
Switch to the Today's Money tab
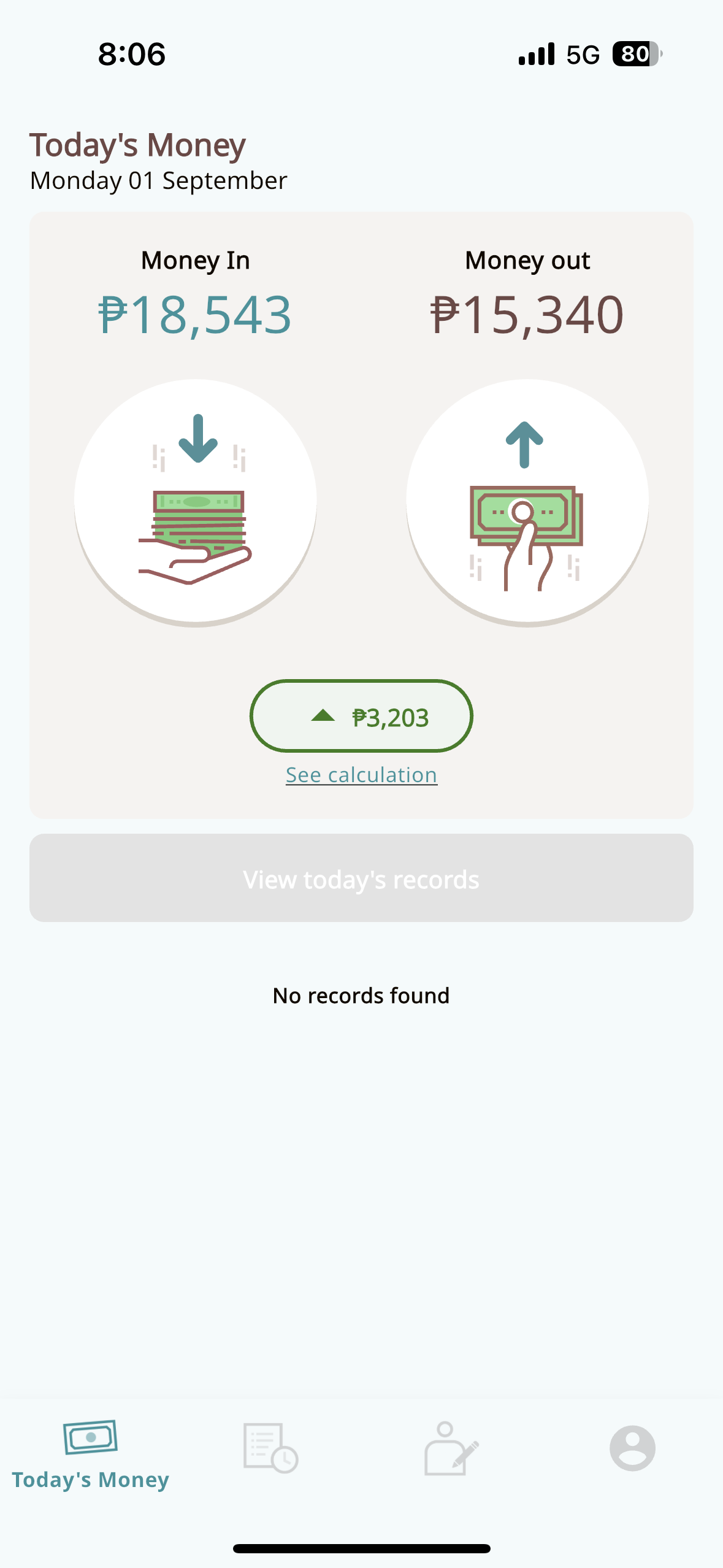(91, 1454)
